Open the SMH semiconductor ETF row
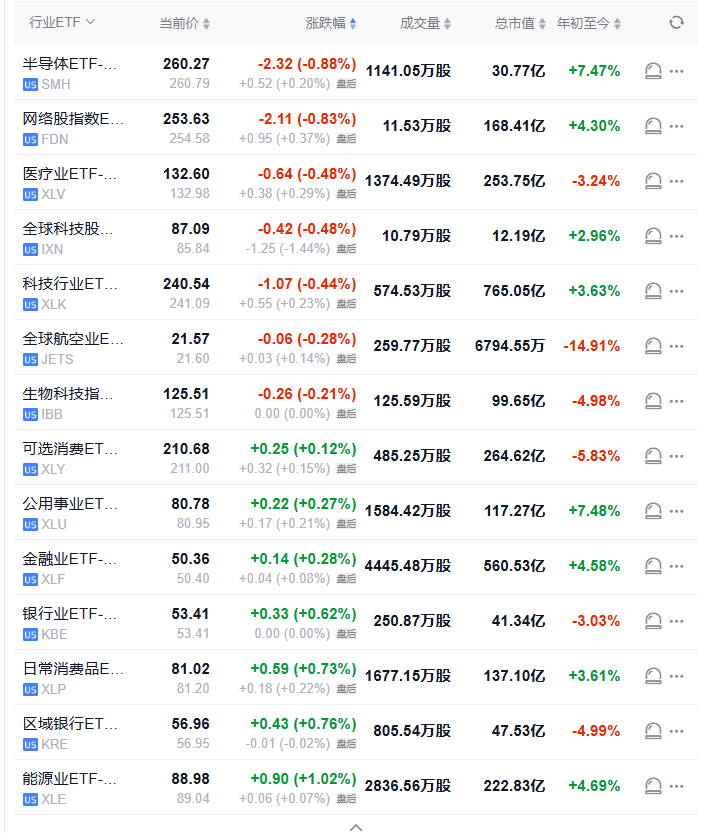Screen dimensions: 706x833 coord(70,72)
